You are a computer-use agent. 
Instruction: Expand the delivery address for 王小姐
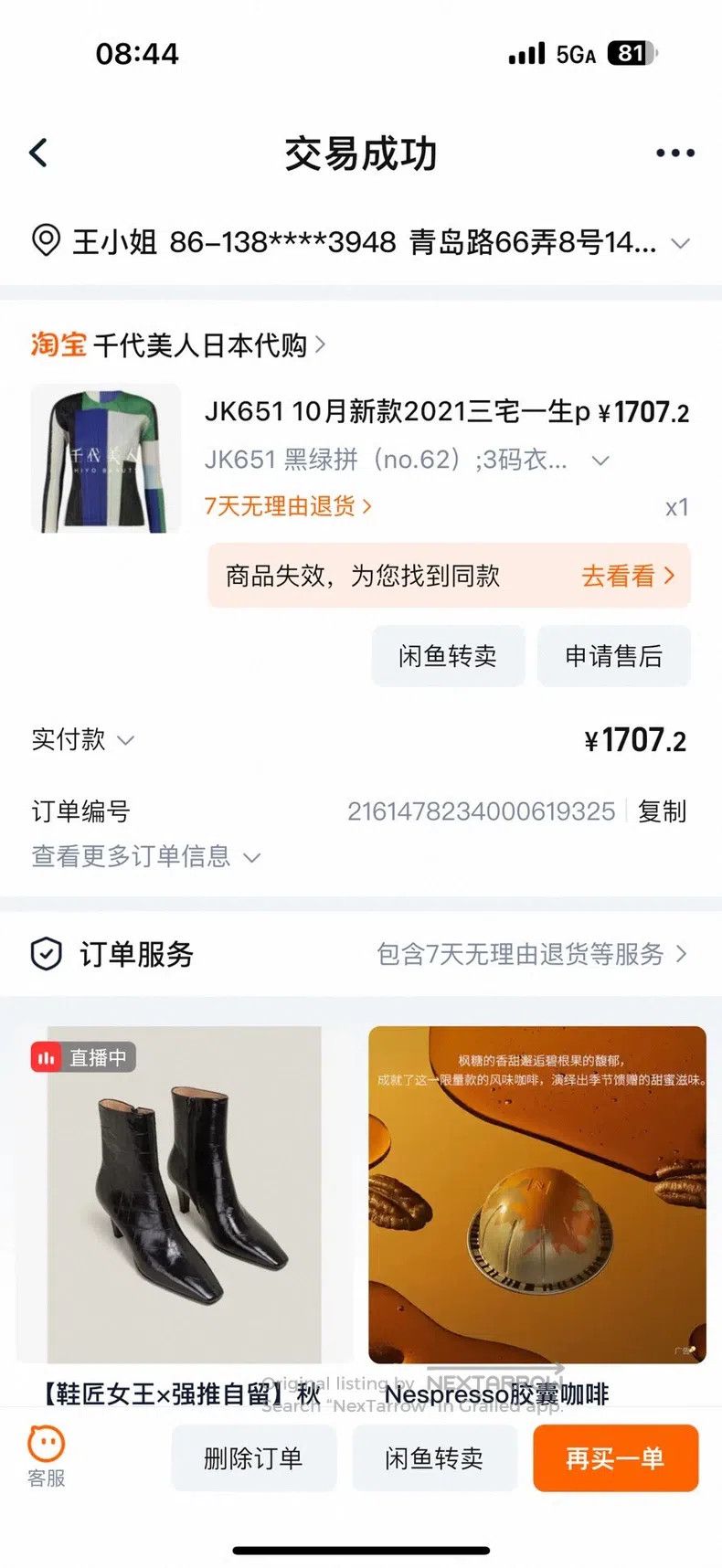(x=361, y=242)
